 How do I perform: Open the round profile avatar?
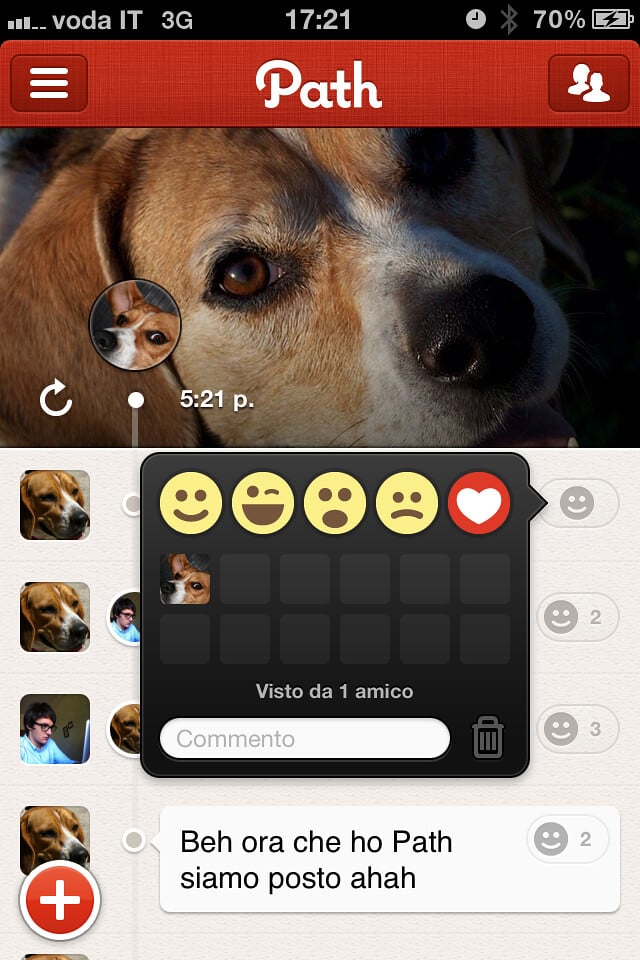[x=135, y=325]
